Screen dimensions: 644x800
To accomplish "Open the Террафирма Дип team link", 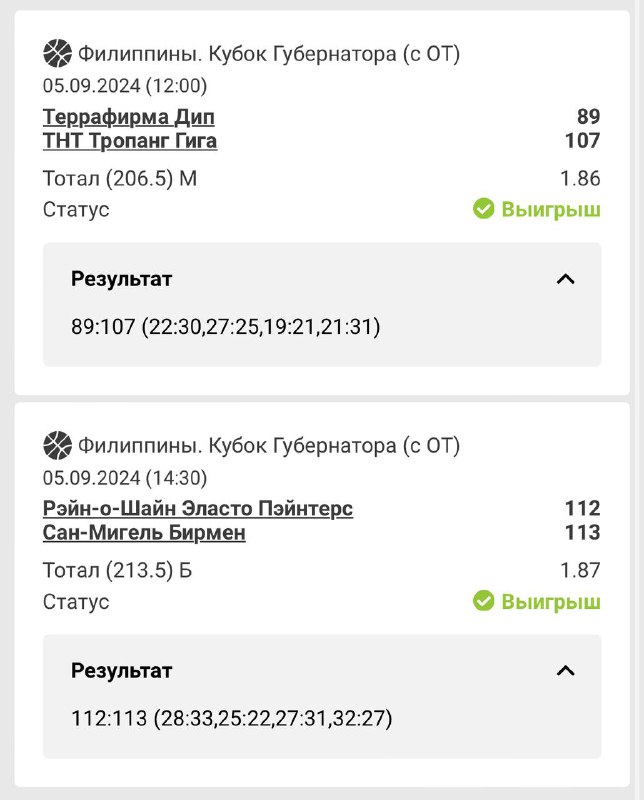I will coord(128,117).
